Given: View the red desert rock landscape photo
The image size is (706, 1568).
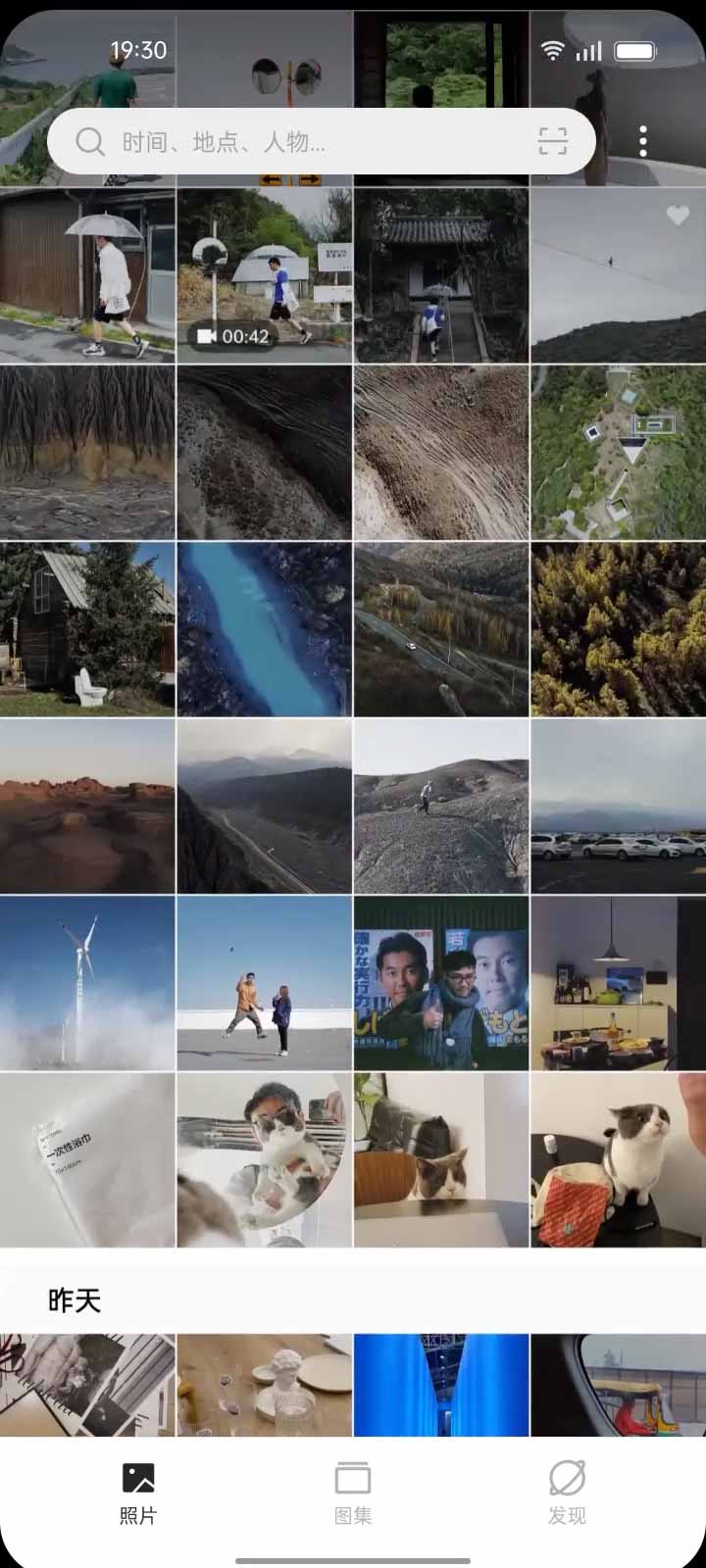Looking at the screenshot, I should 87,806.
